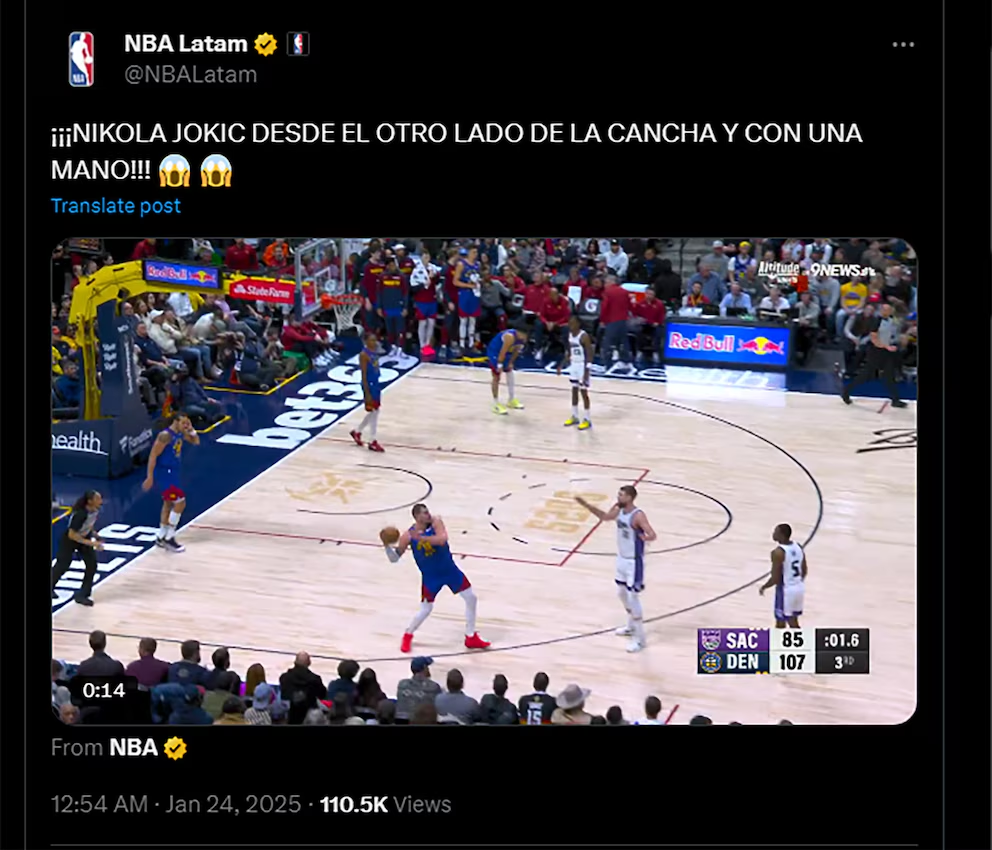Translate this post

pyautogui.click(x=116, y=206)
